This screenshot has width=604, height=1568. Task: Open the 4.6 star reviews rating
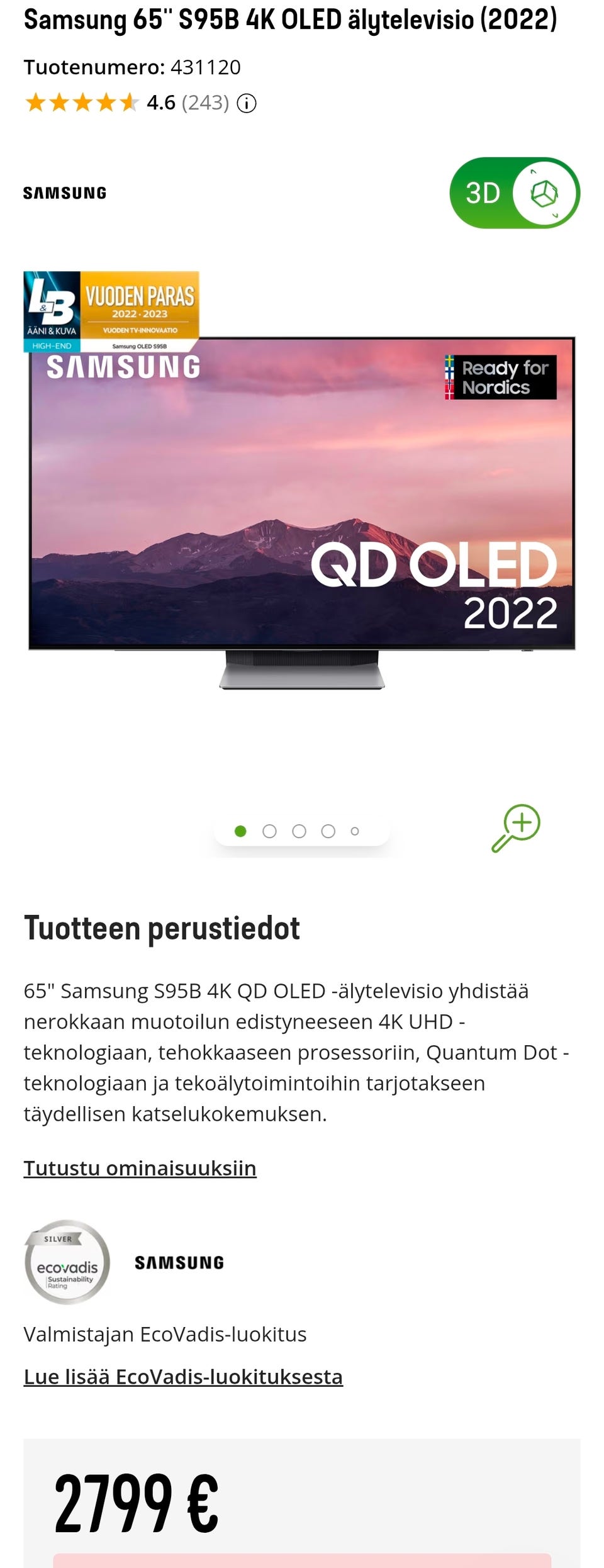click(x=126, y=103)
